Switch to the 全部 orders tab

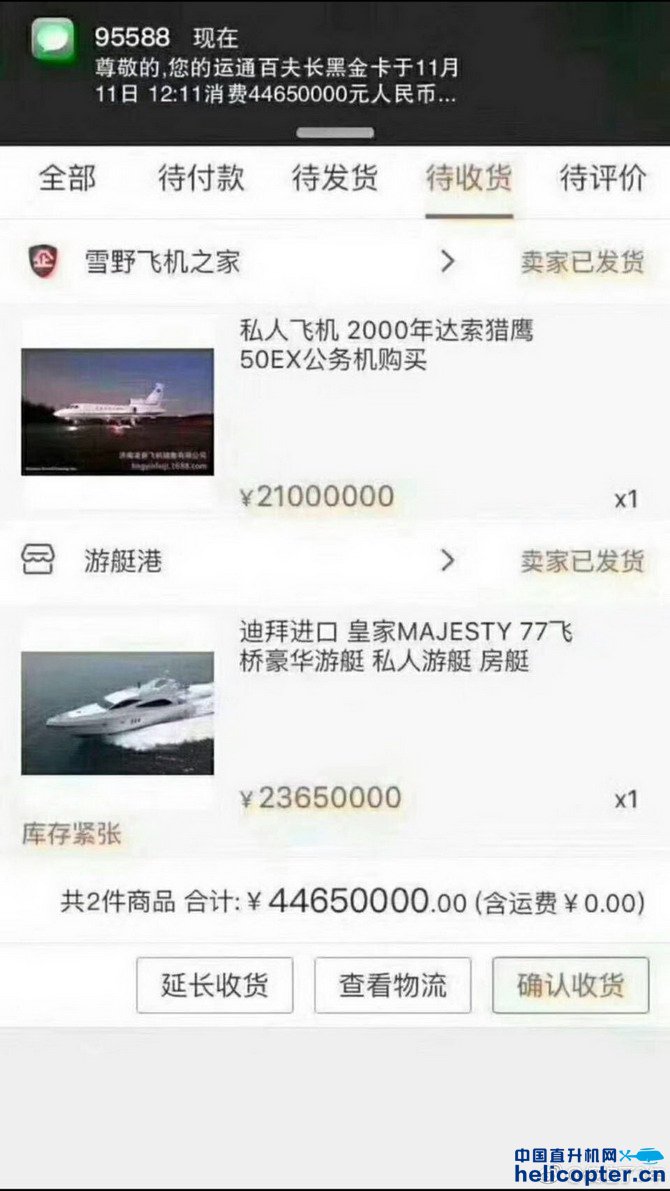click(x=67, y=179)
